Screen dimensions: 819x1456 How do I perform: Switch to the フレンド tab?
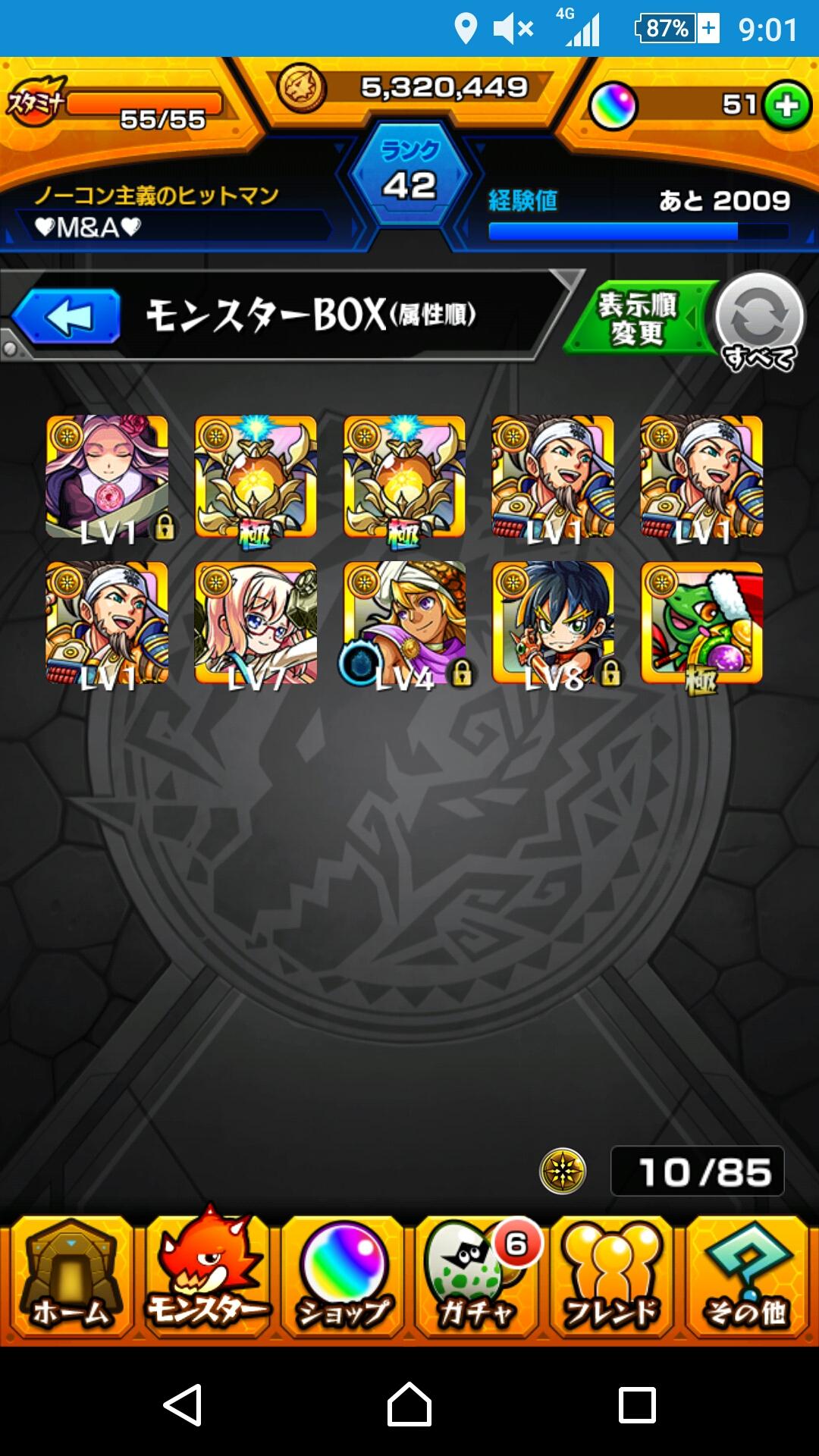coord(613,1275)
